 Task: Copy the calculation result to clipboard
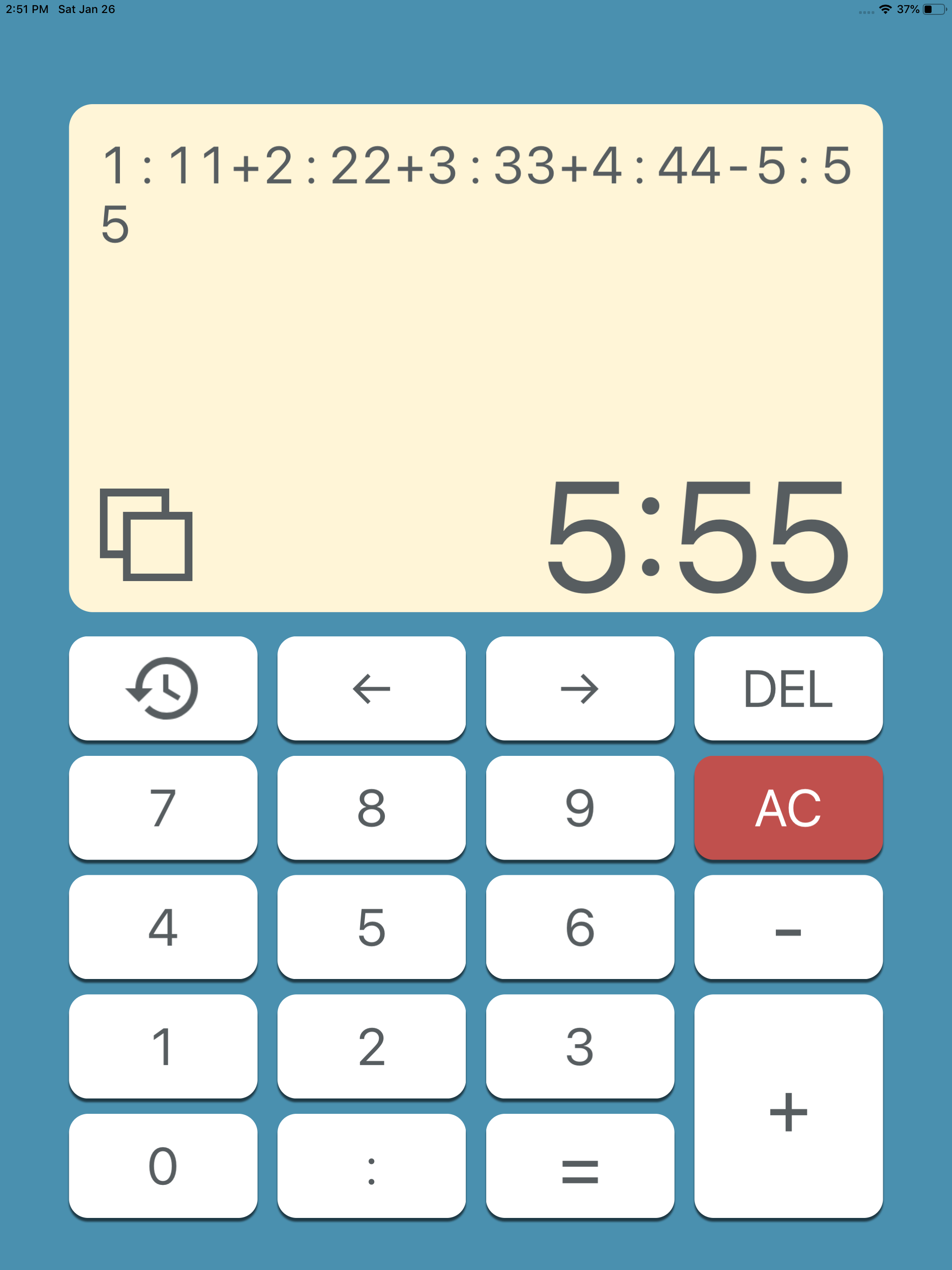[145, 535]
